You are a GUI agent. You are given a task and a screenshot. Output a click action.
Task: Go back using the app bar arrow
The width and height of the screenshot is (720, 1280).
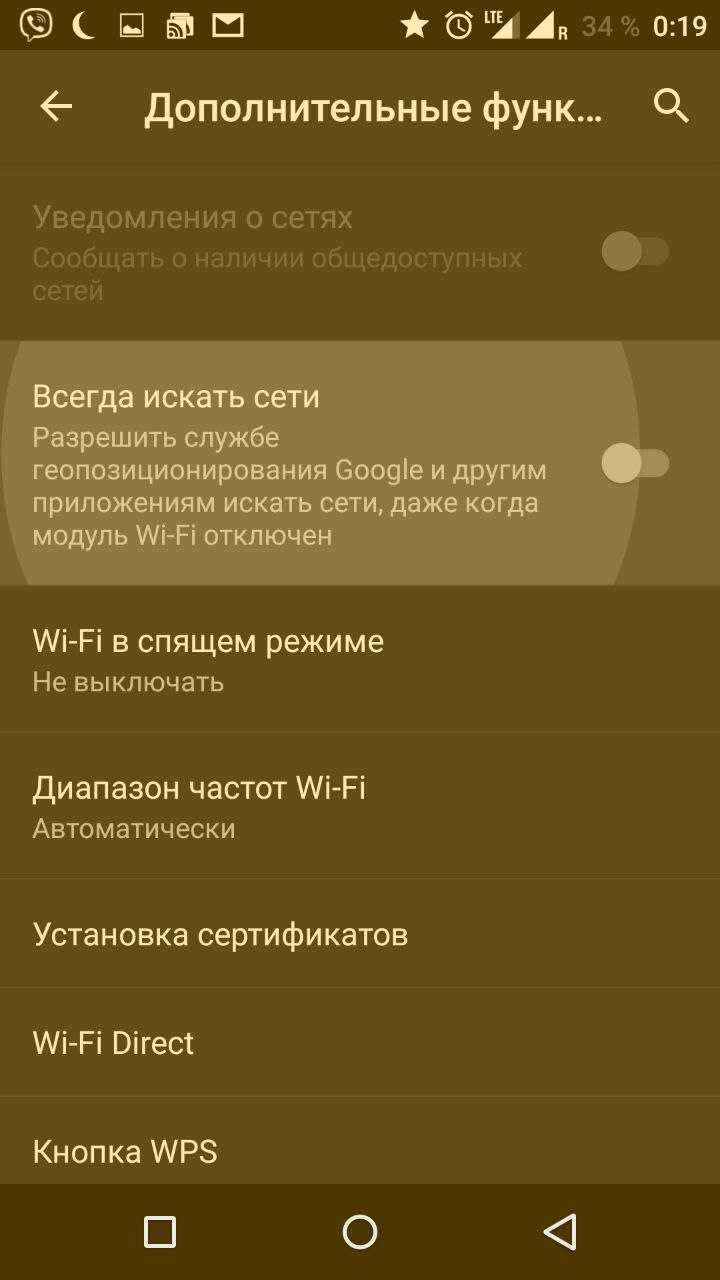click(56, 107)
